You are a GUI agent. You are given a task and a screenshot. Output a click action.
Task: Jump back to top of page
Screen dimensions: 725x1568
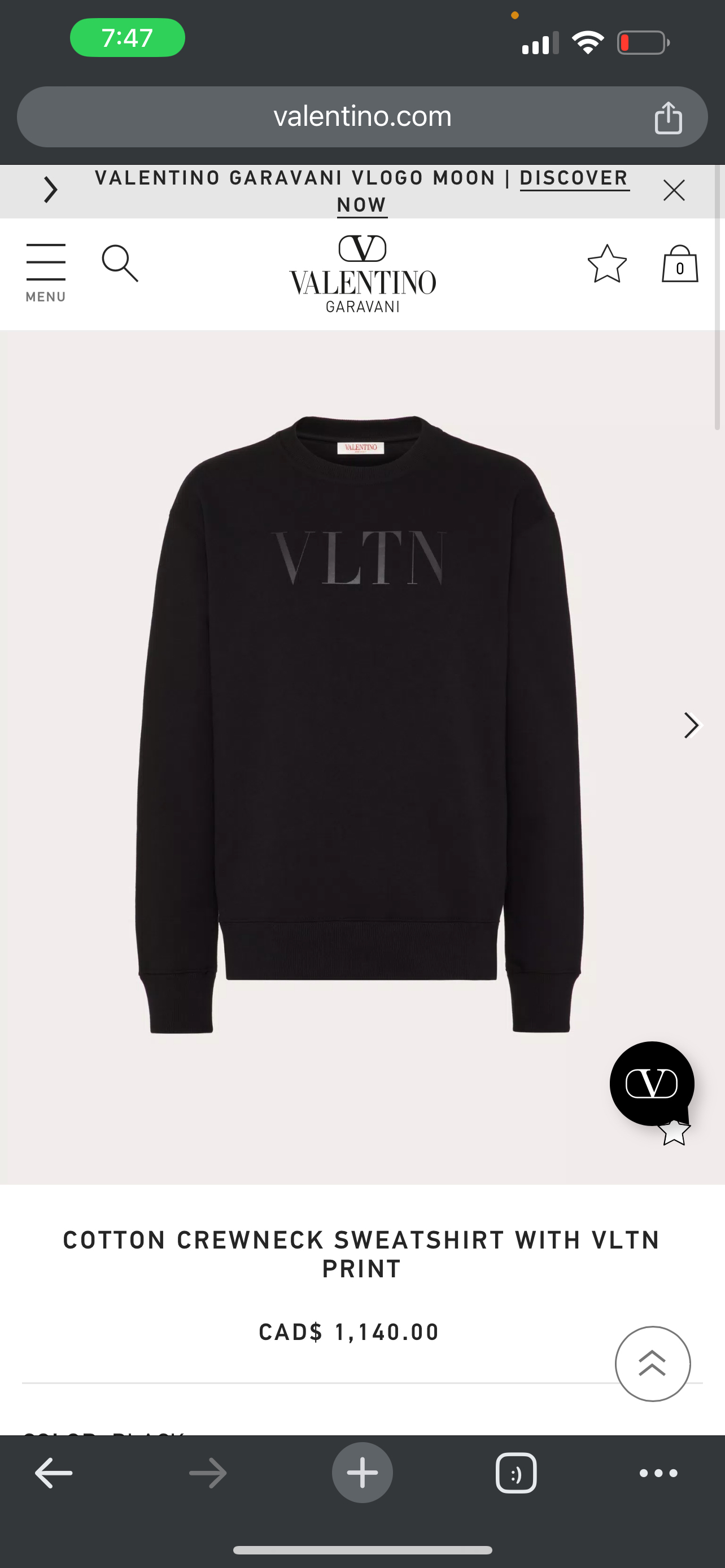click(653, 1363)
